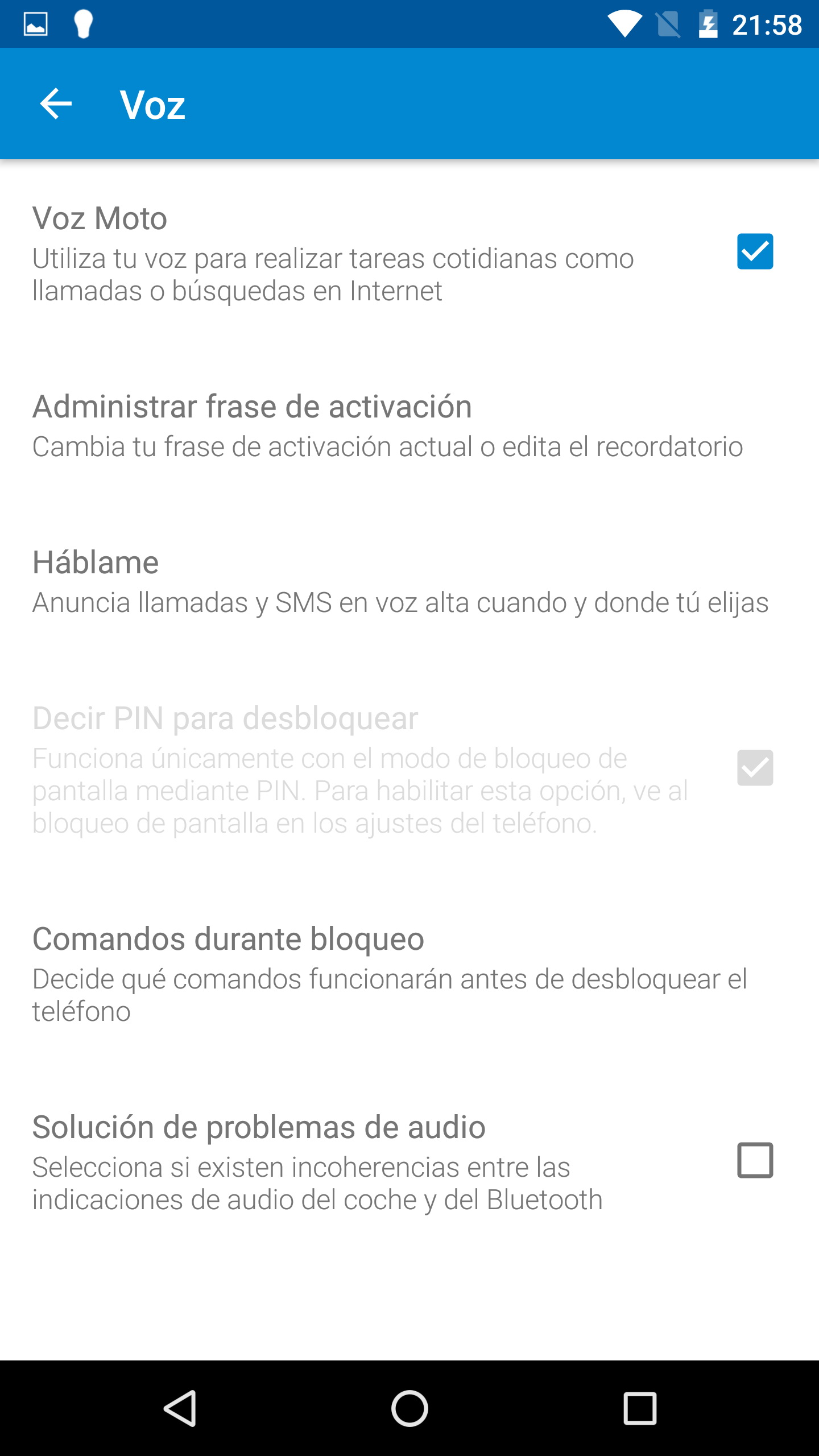Go back using the arrow beside Voz
Viewport: 819px width, 1456px height.
click(x=56, y=104)
